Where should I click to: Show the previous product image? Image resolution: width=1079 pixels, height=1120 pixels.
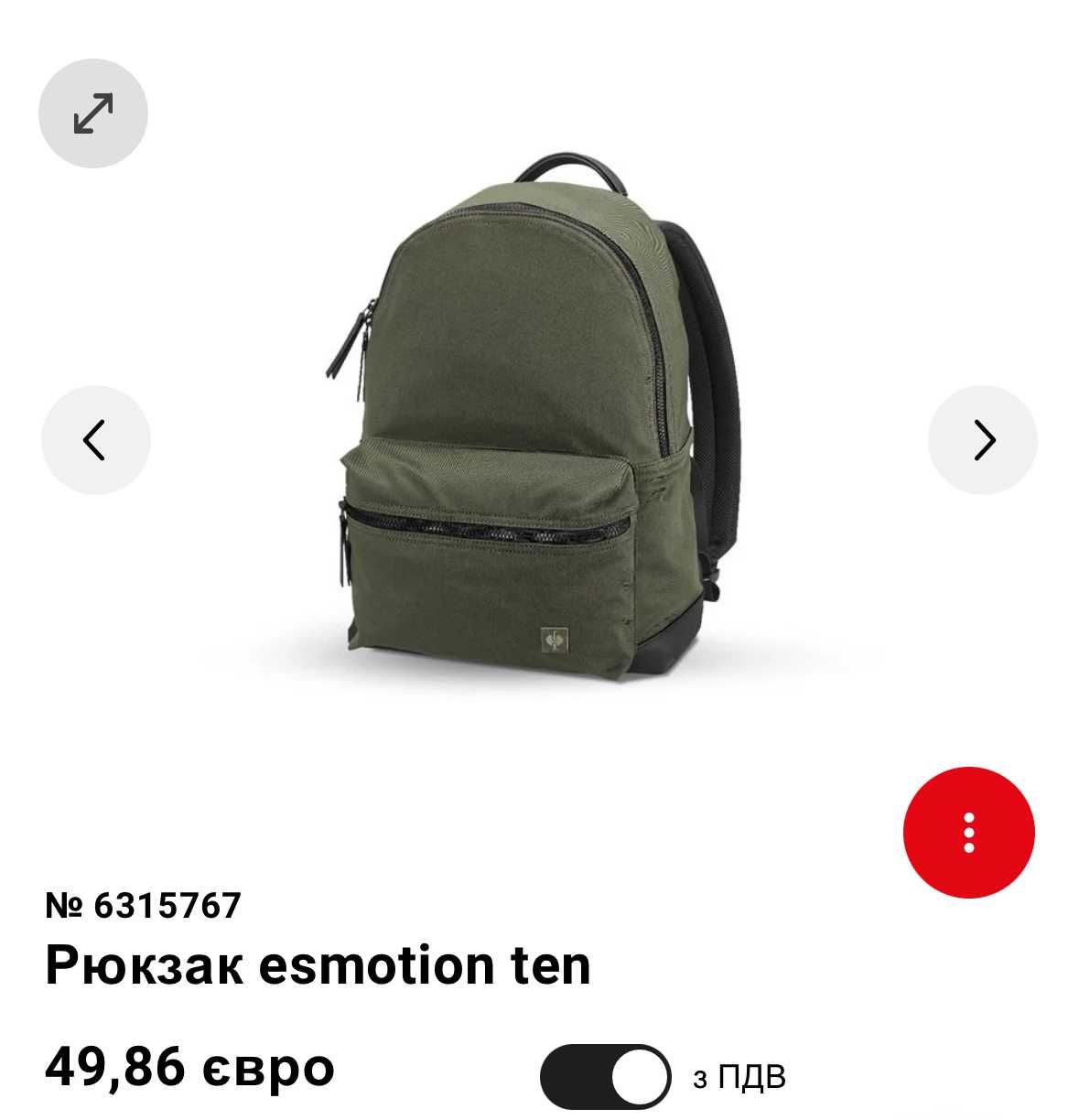[95, 440]
